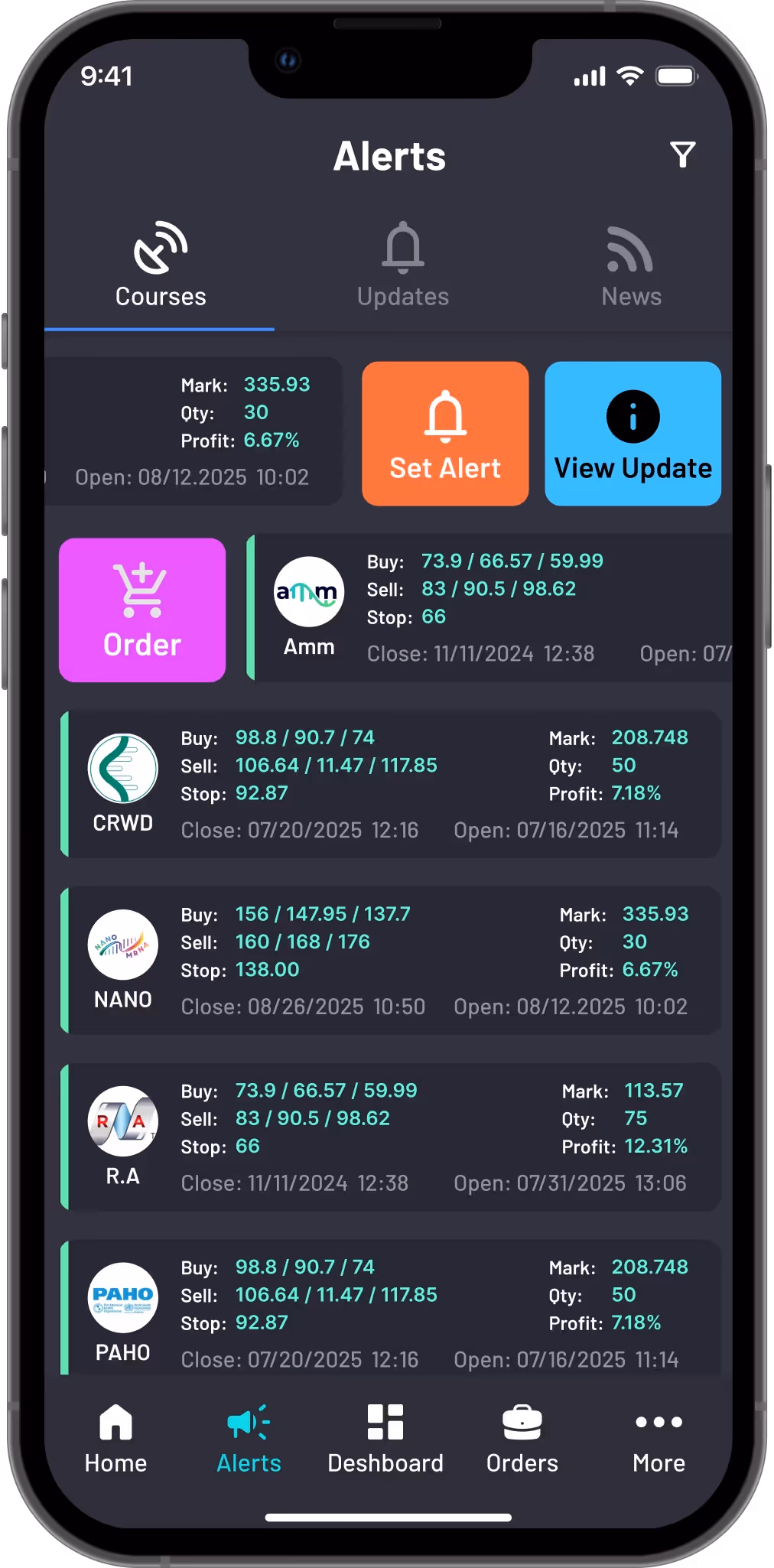
Task: Tap the blue View Update button
Action: [633, 434]
